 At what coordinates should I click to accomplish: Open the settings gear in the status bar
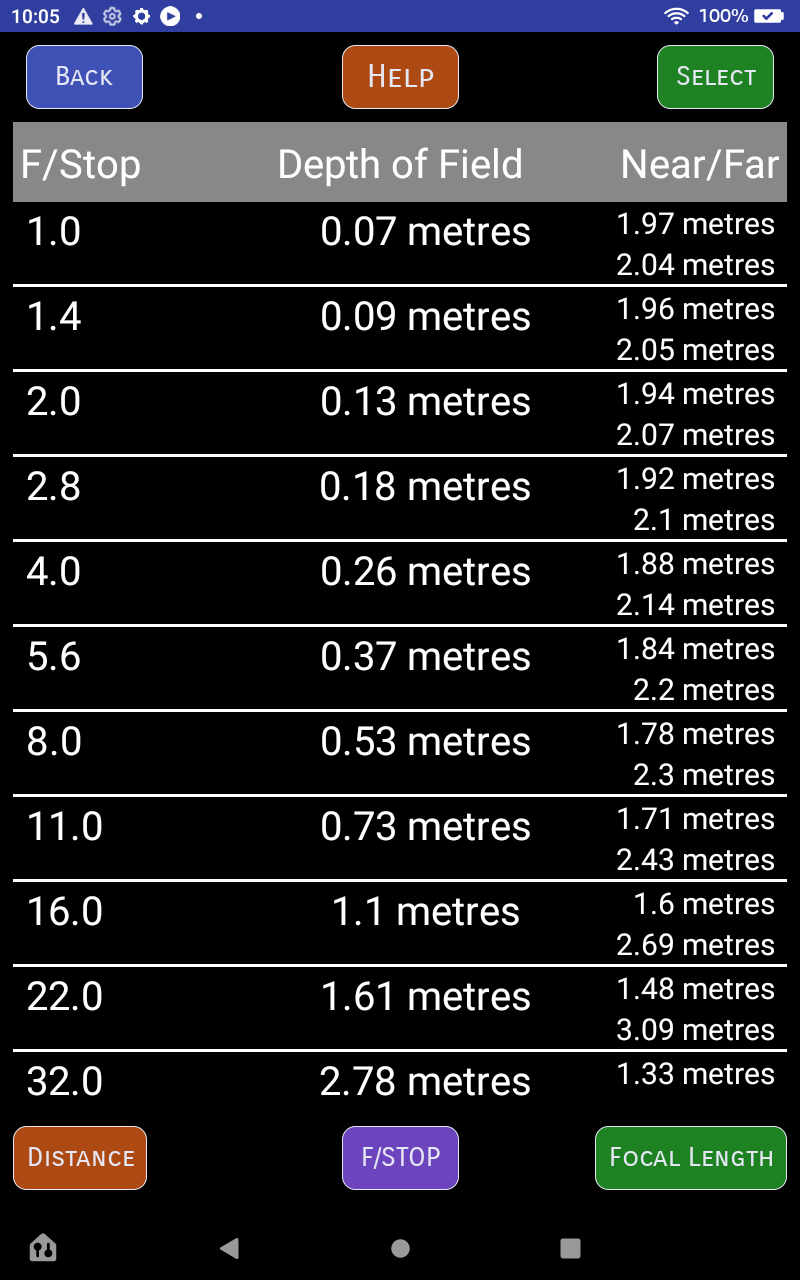(111, 16)
